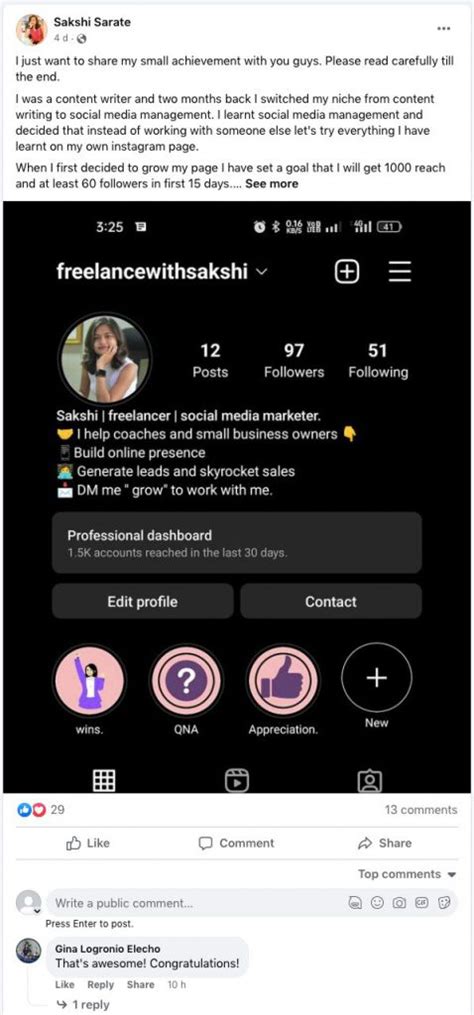Add a sticker to the comment
This screenshot has width=474, height=1015.
coord(444,904)
